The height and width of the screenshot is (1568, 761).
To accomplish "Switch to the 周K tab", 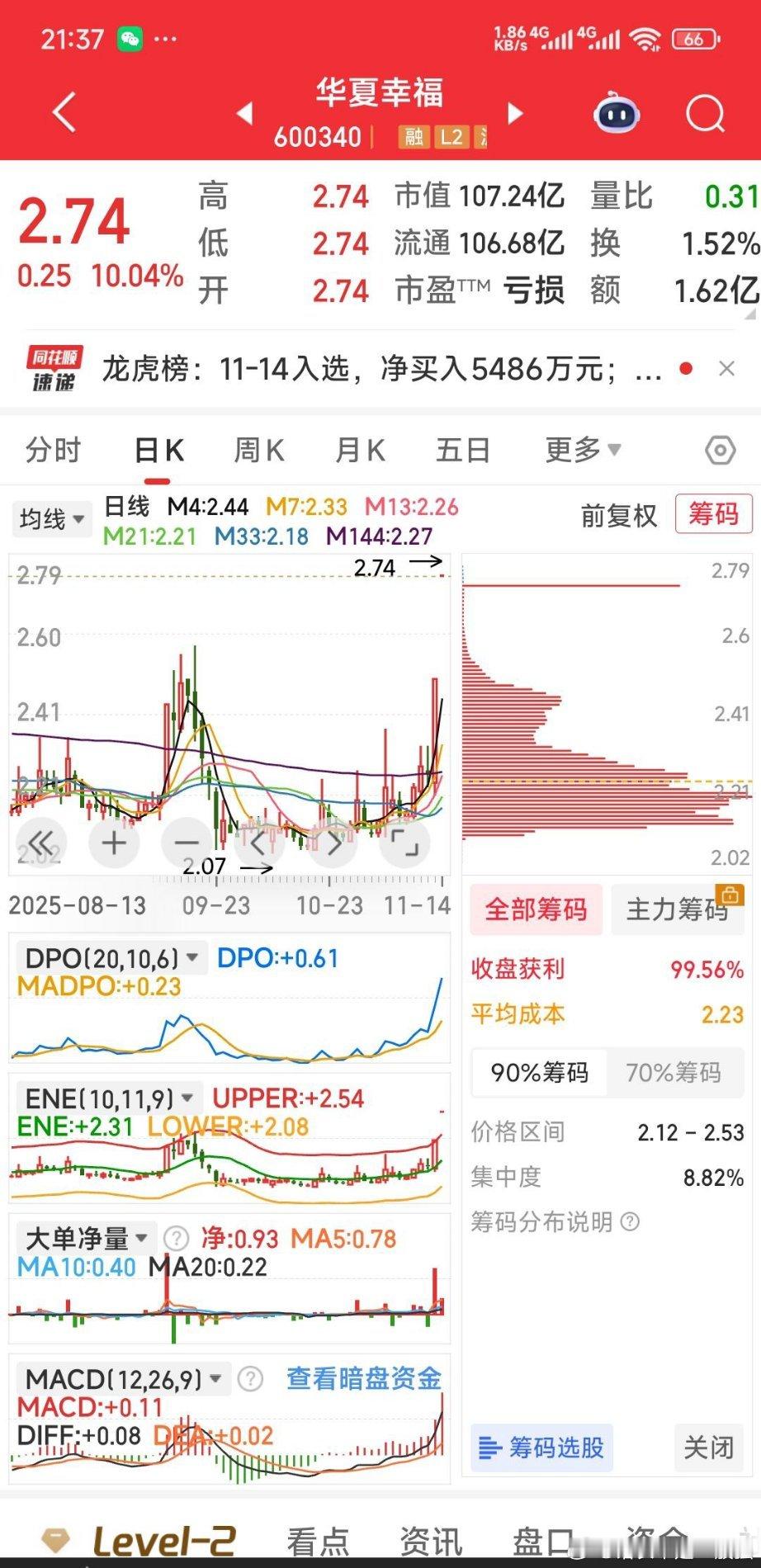I will pyautogui.click(x=258, y=450).
